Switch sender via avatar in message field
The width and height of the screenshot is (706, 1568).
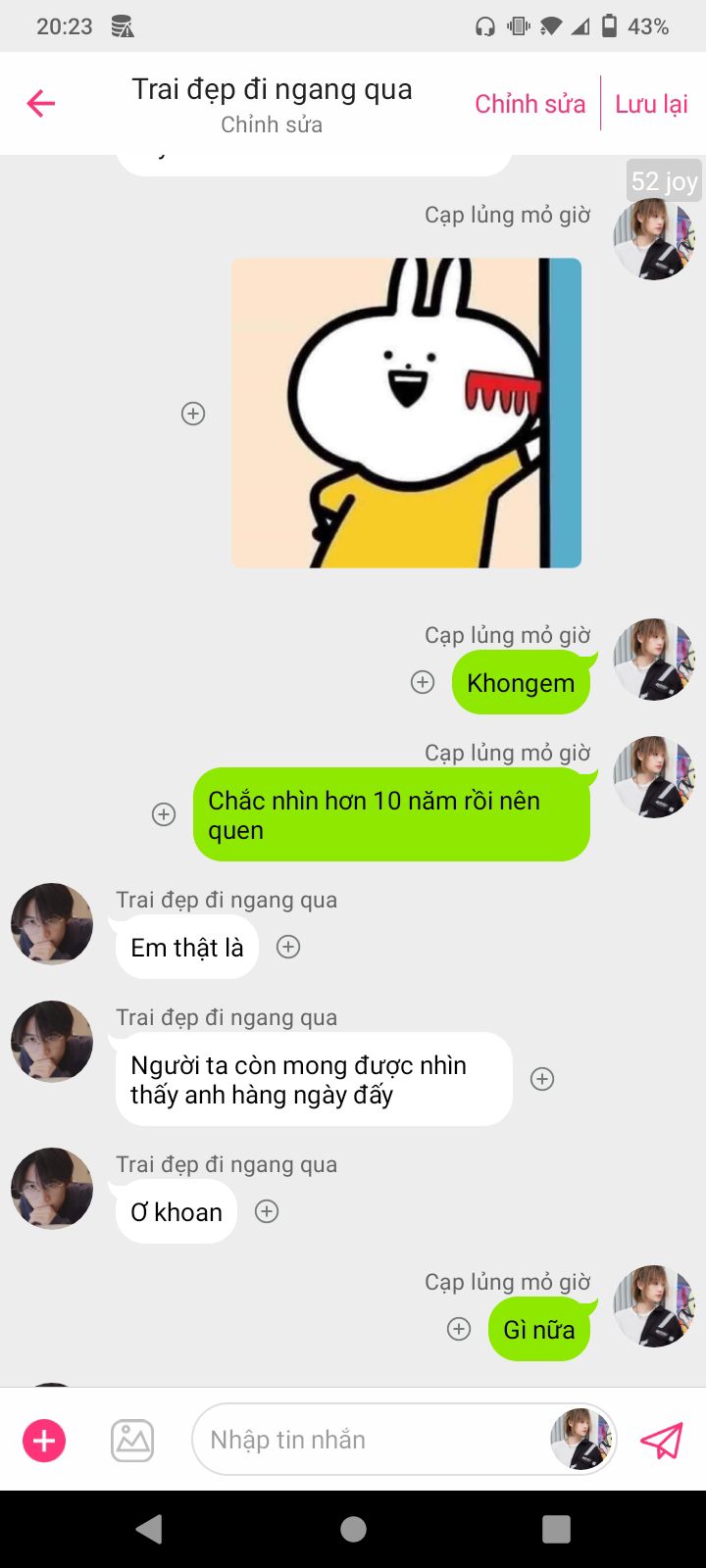[581, 1440]
